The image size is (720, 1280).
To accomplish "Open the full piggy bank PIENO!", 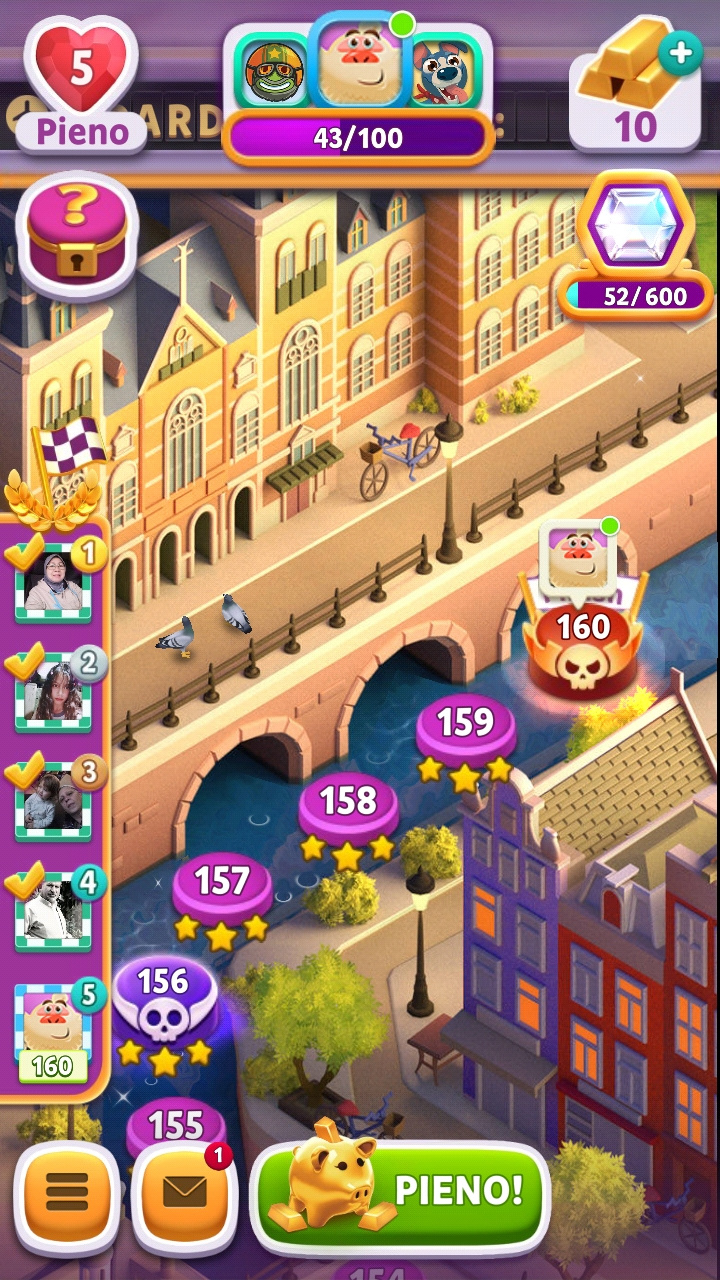I will tap(400, 1190).
